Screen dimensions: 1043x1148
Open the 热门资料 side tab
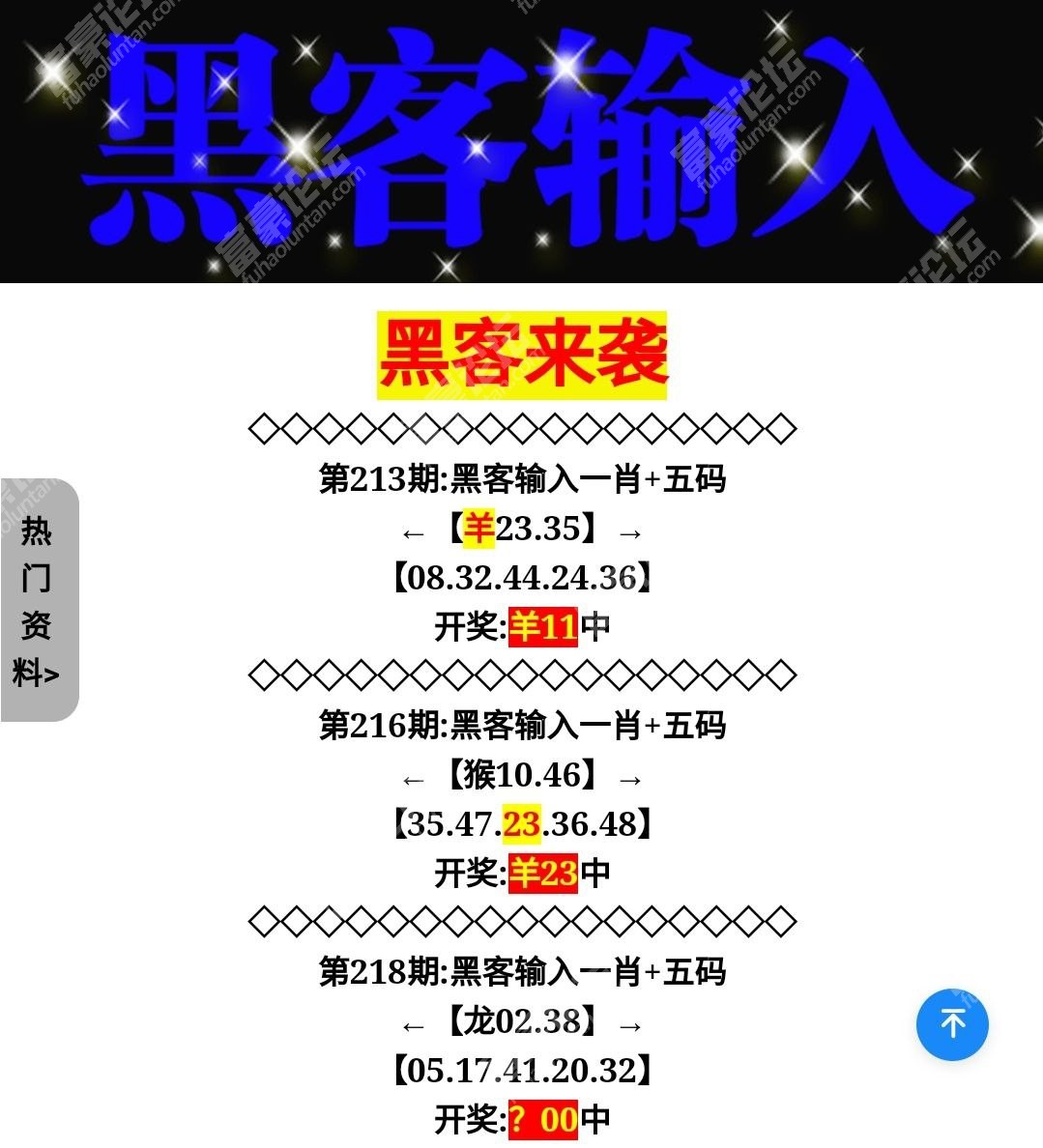(x=39, y=600)
